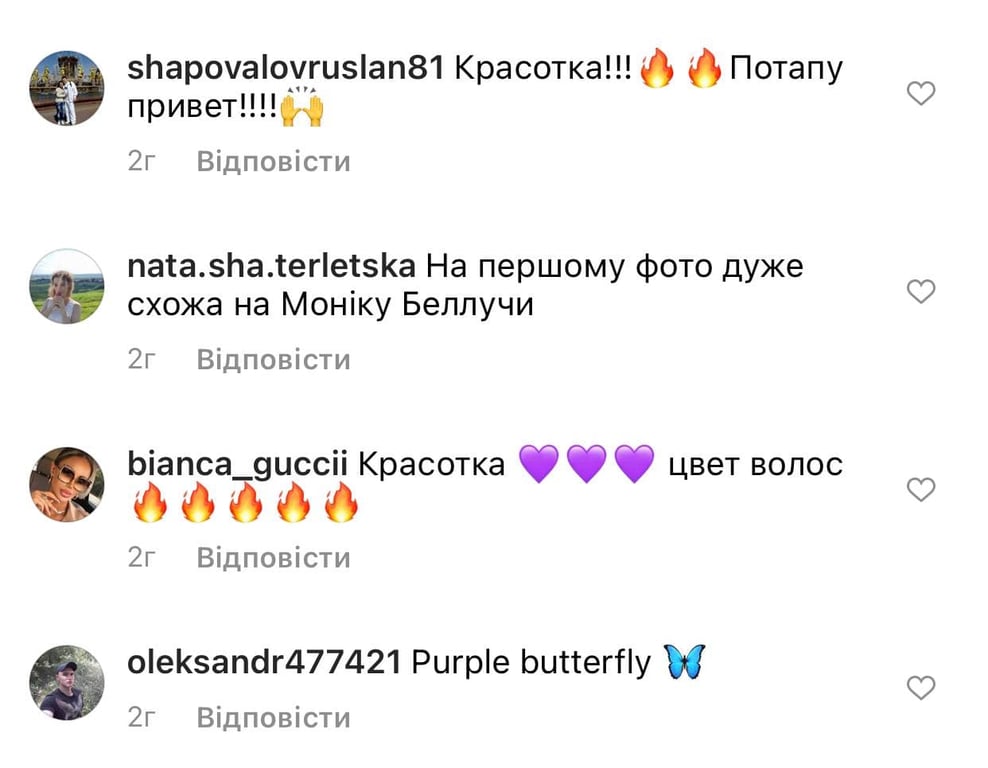Like bianca_guccii's comment

pyautogui.click(x=920, y=490)
